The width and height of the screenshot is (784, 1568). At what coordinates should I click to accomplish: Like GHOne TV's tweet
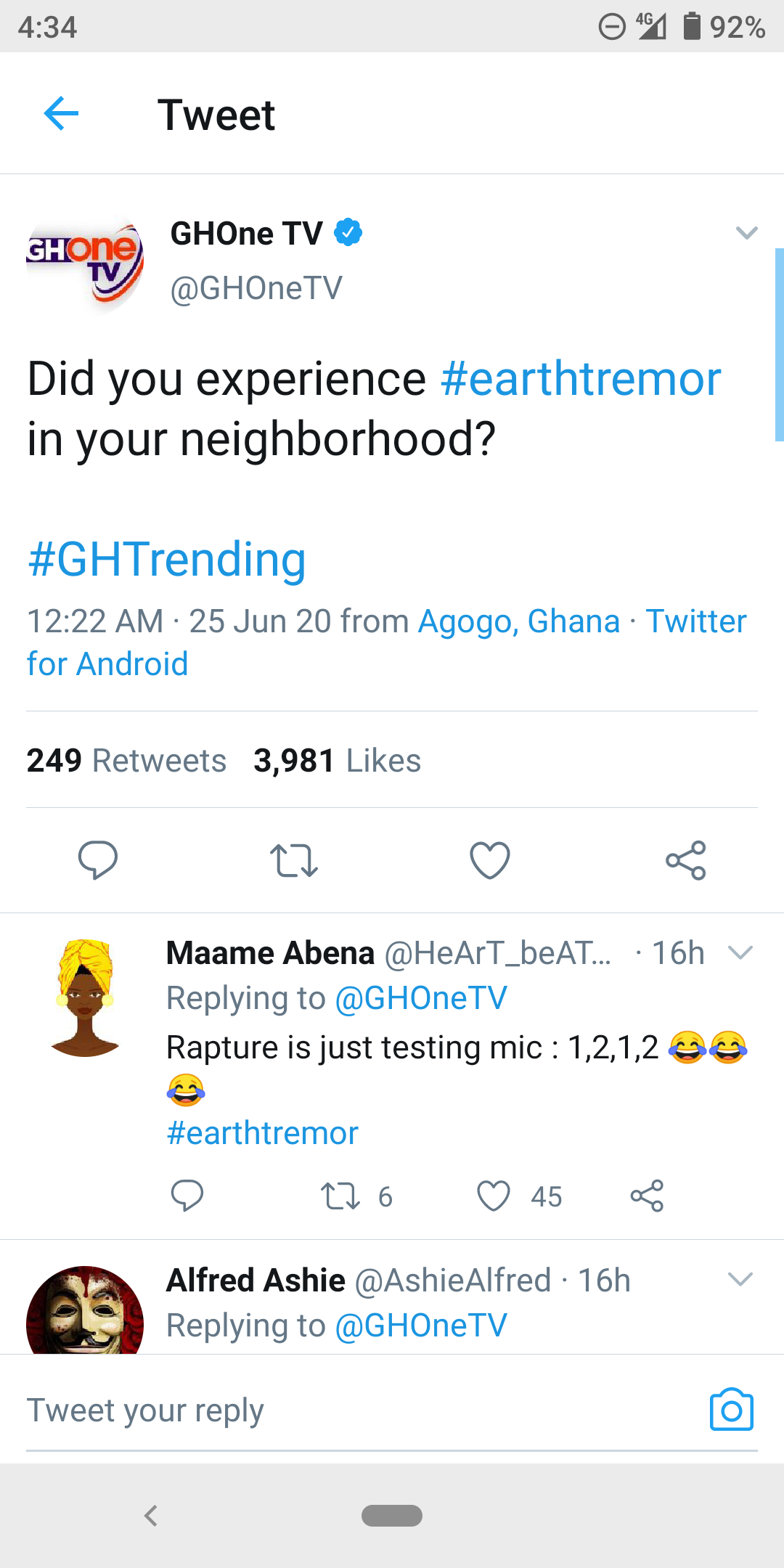490,860
